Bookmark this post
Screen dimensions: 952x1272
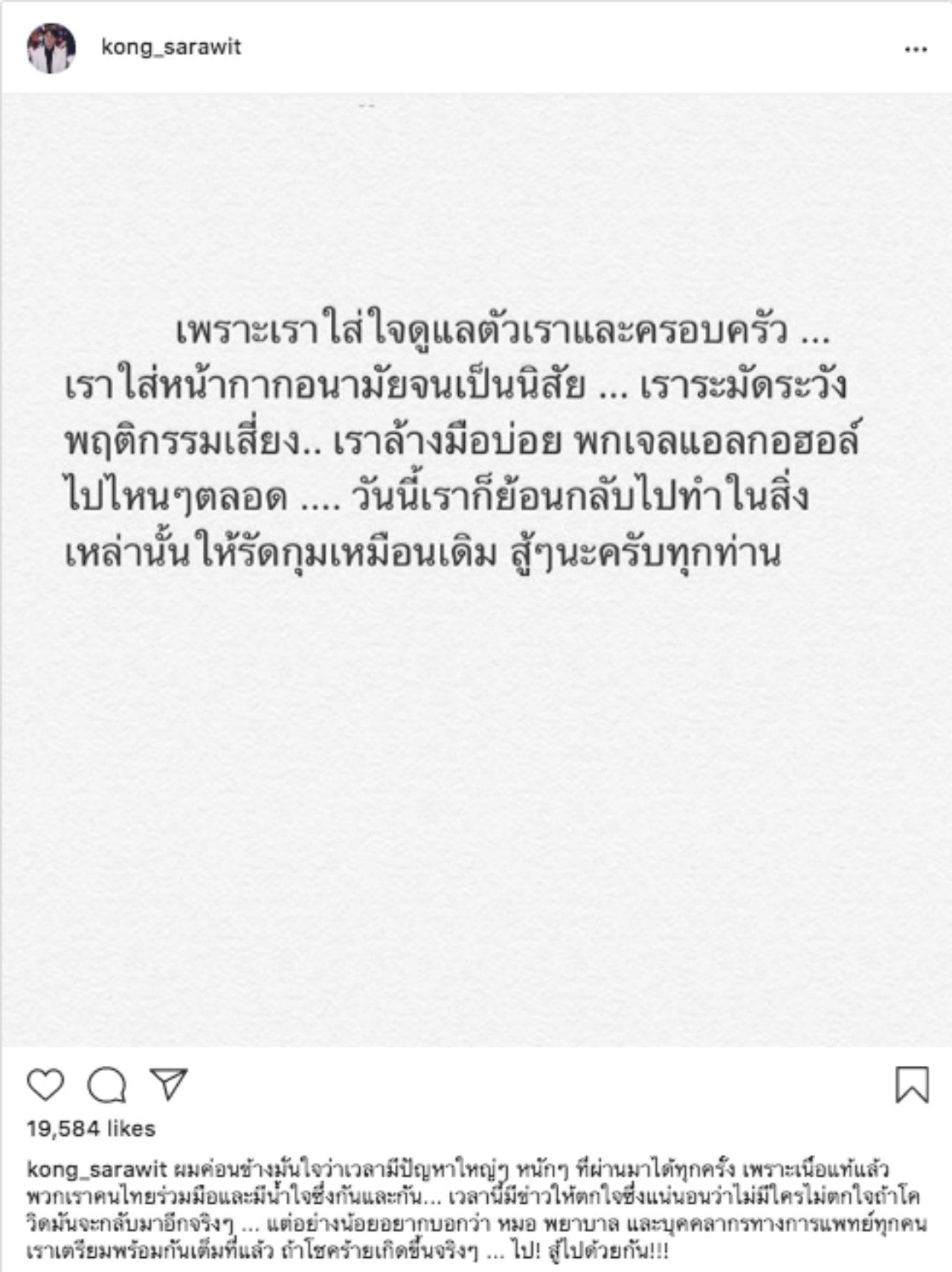point(912,1085)
